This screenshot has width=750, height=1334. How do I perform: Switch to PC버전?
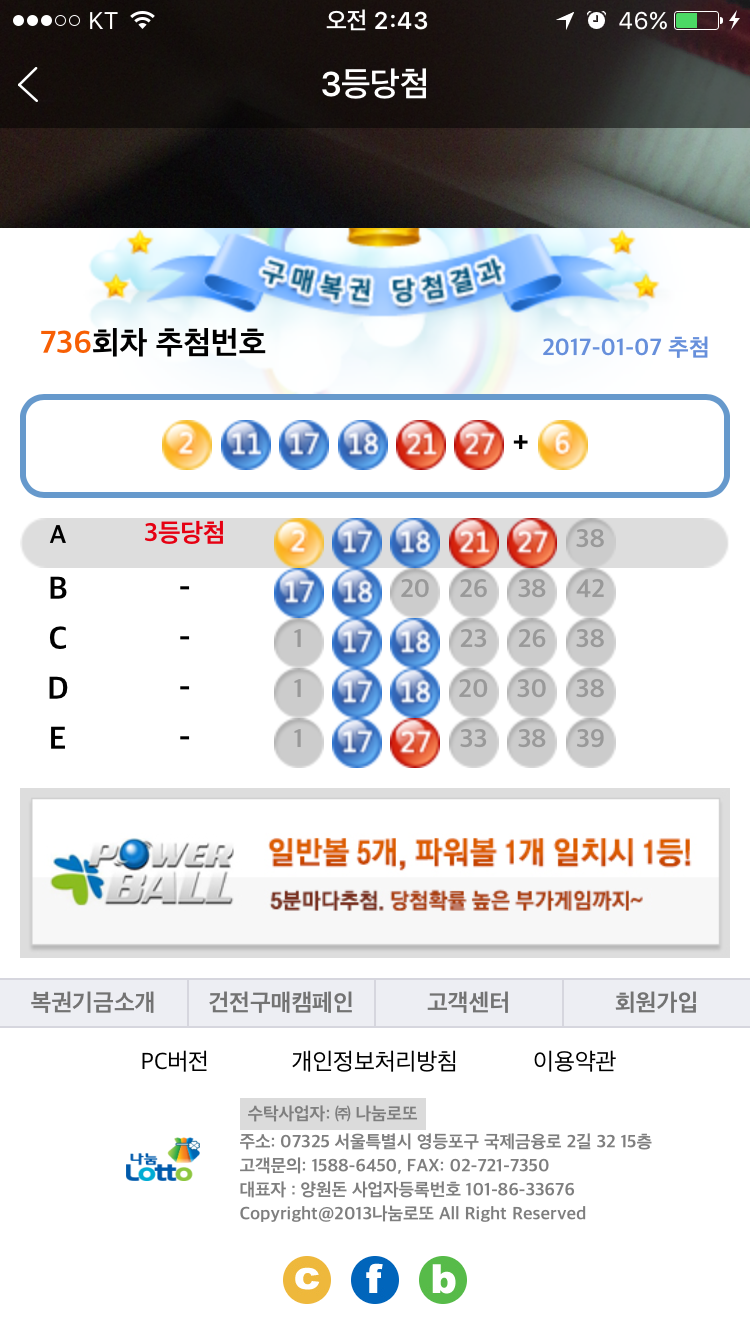(174, 1061)
